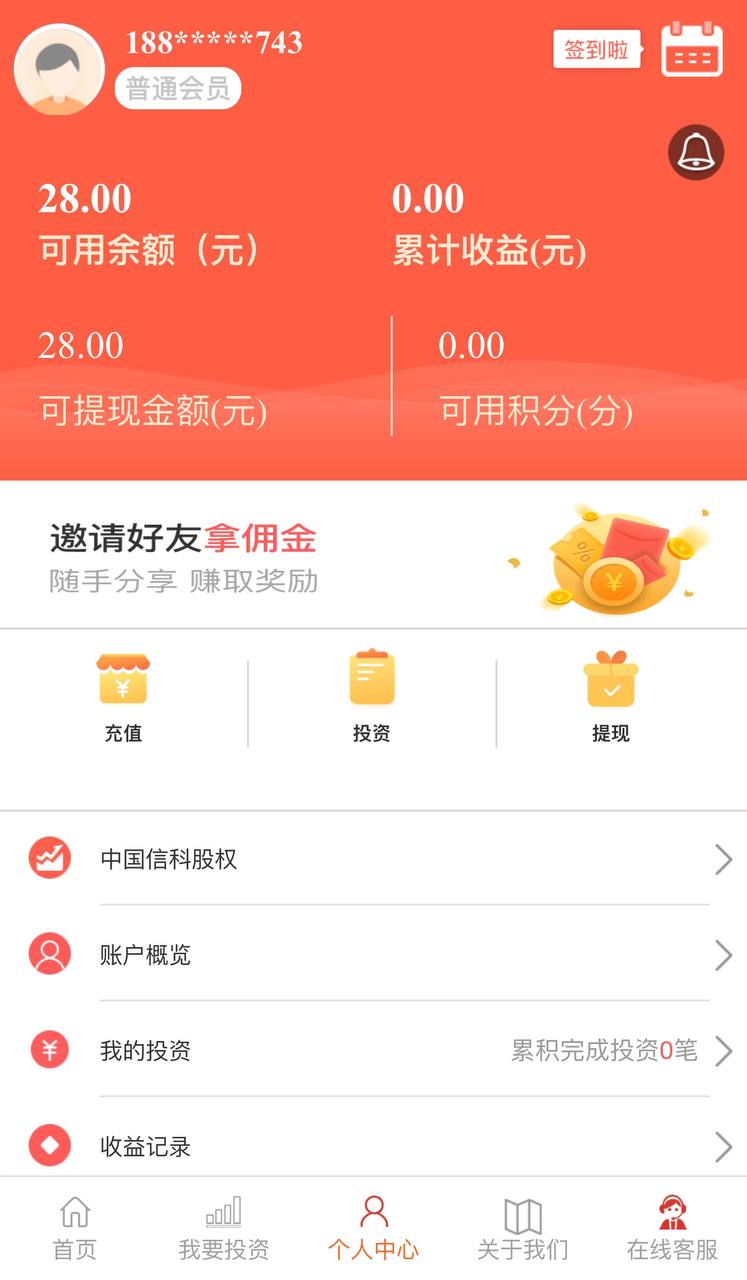Open 中国信科股权 row
Viewport: 747px width, 1280px height.
(x=373, y=859)
